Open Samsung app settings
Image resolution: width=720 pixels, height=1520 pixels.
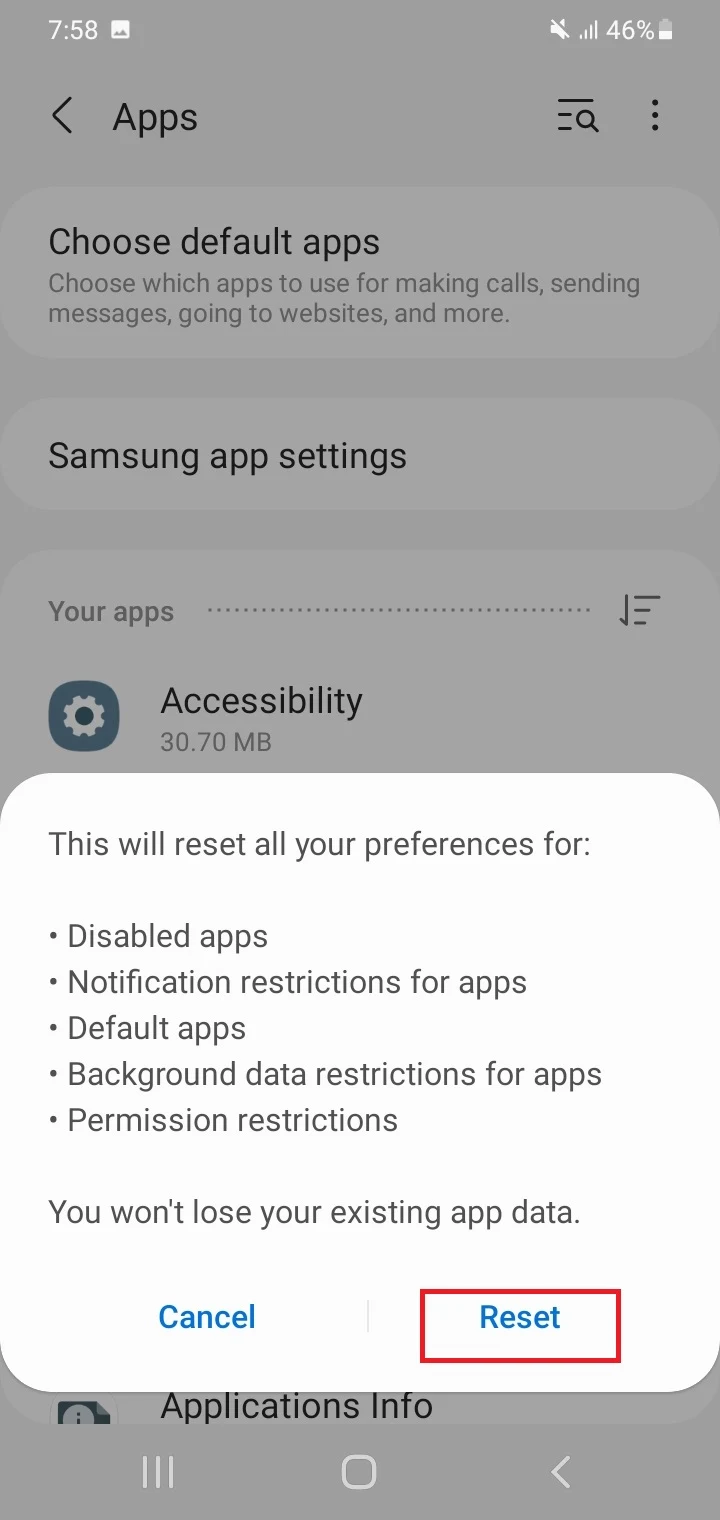[x=360, y=456]
